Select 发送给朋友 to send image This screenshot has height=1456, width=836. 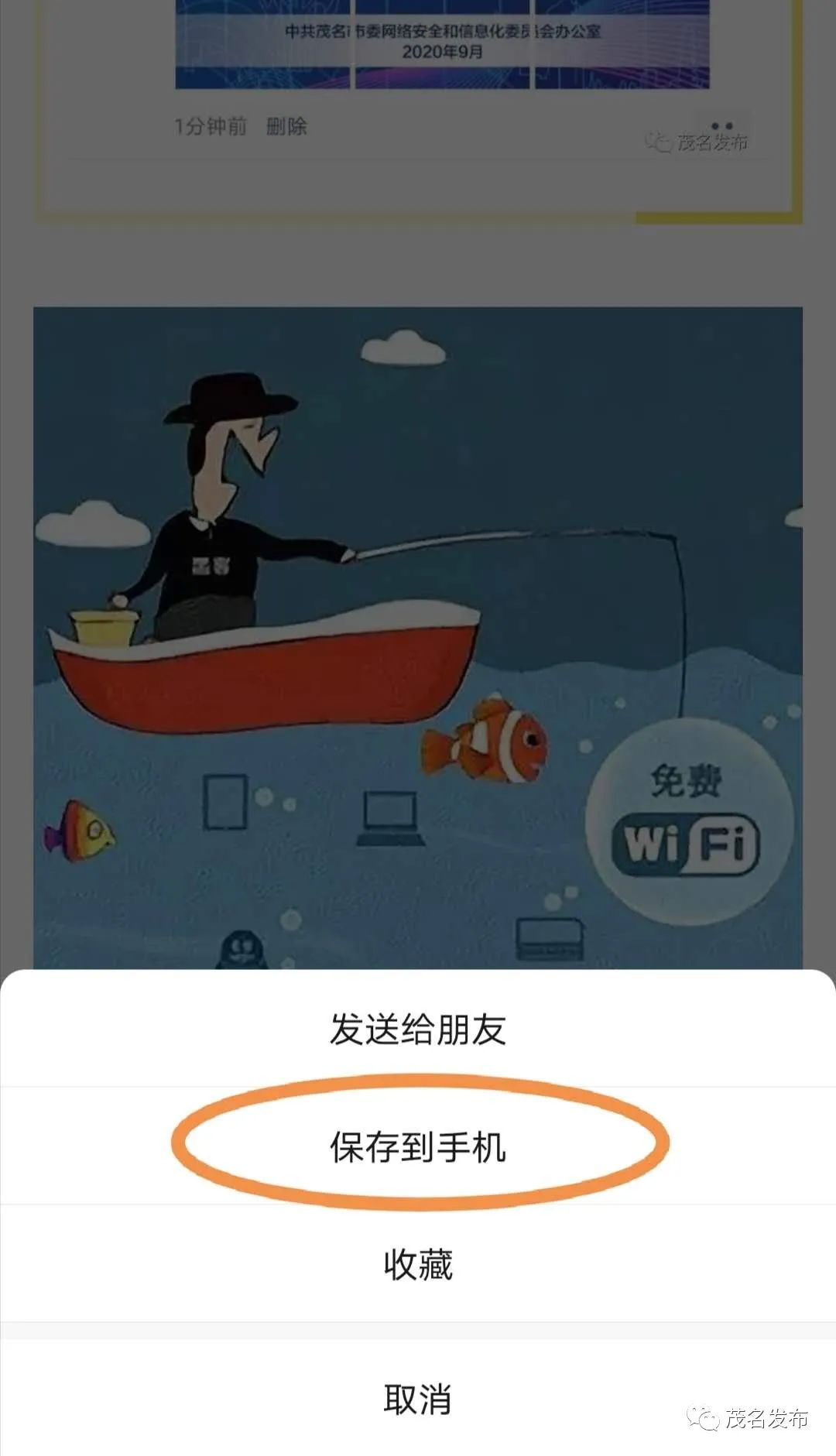click(418, 1029)
